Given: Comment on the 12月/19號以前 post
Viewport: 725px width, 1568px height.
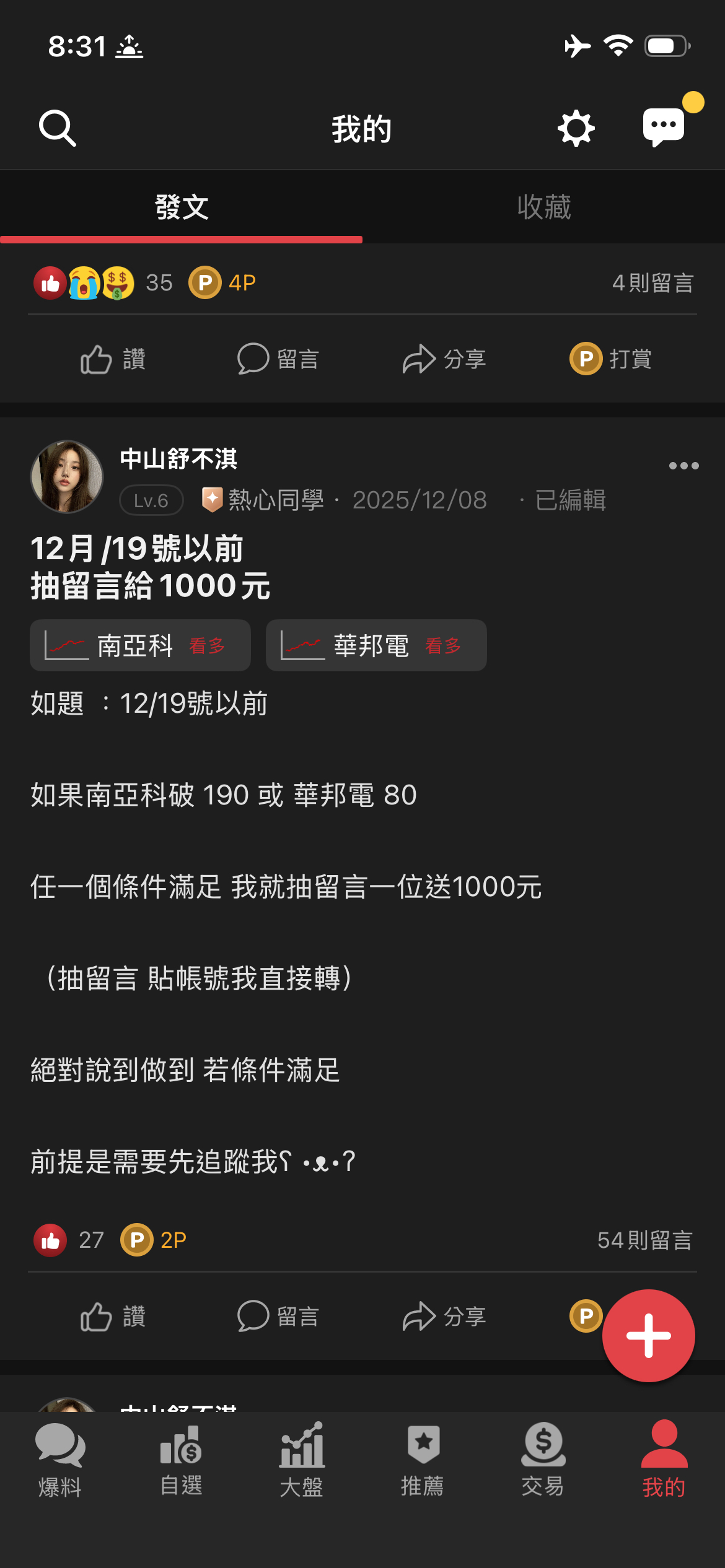Looking at the screenshot, I should (278, 1317).
